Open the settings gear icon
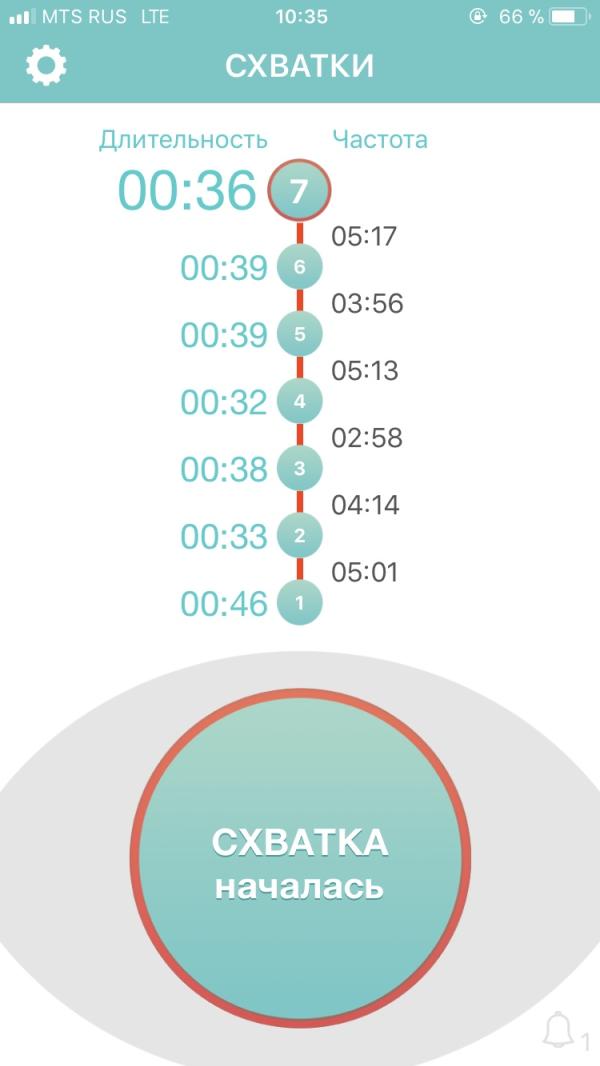 coord(46,66)
